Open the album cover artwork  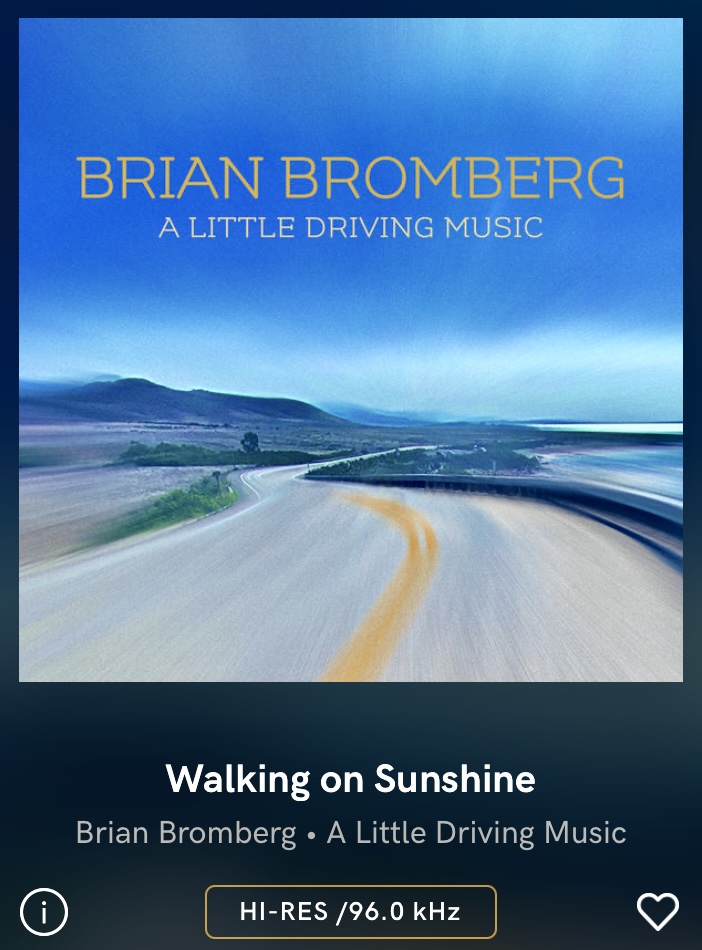pyautogui.click(x=351, y=350)
